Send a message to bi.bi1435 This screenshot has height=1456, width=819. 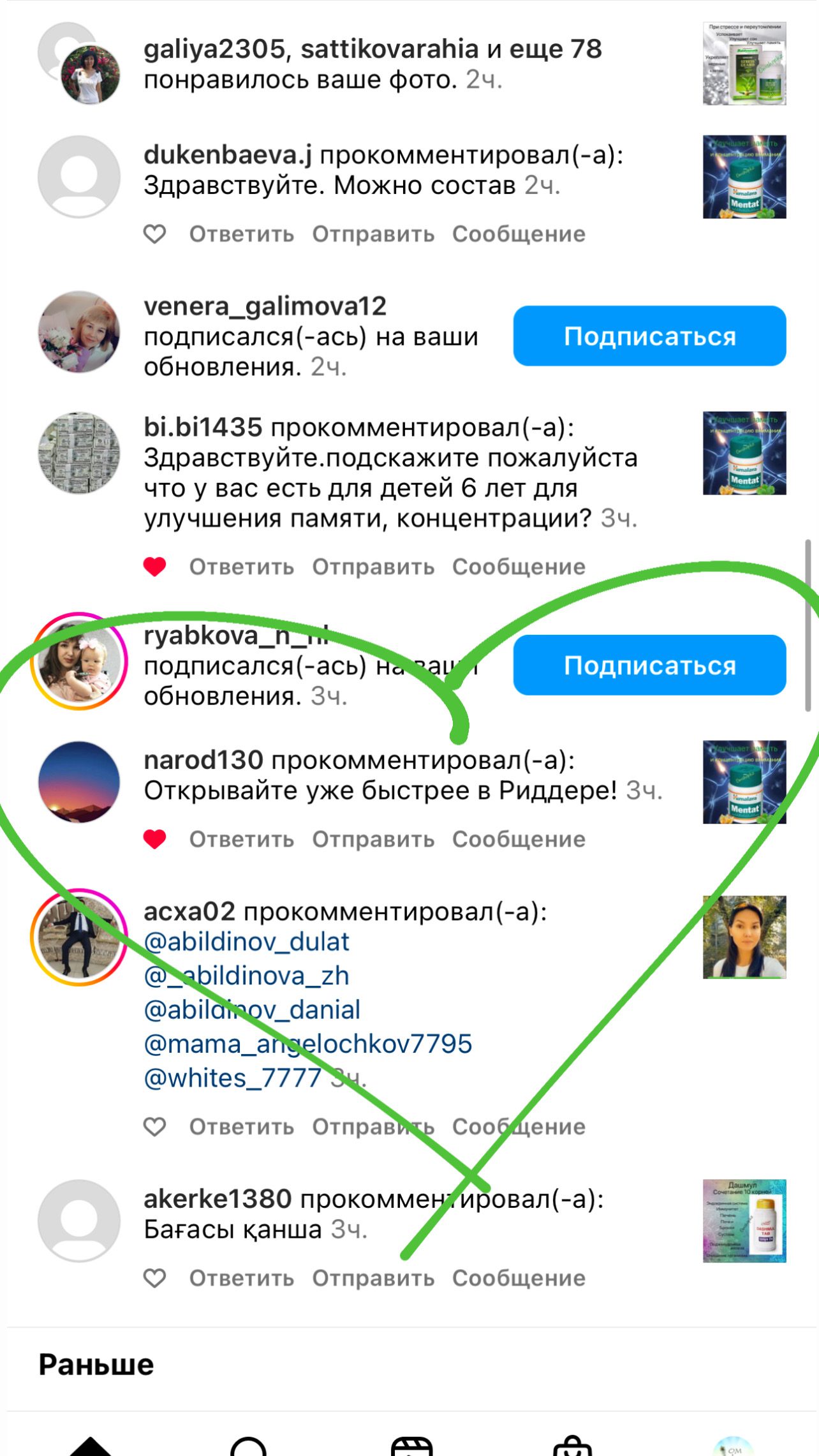point(519,567)
